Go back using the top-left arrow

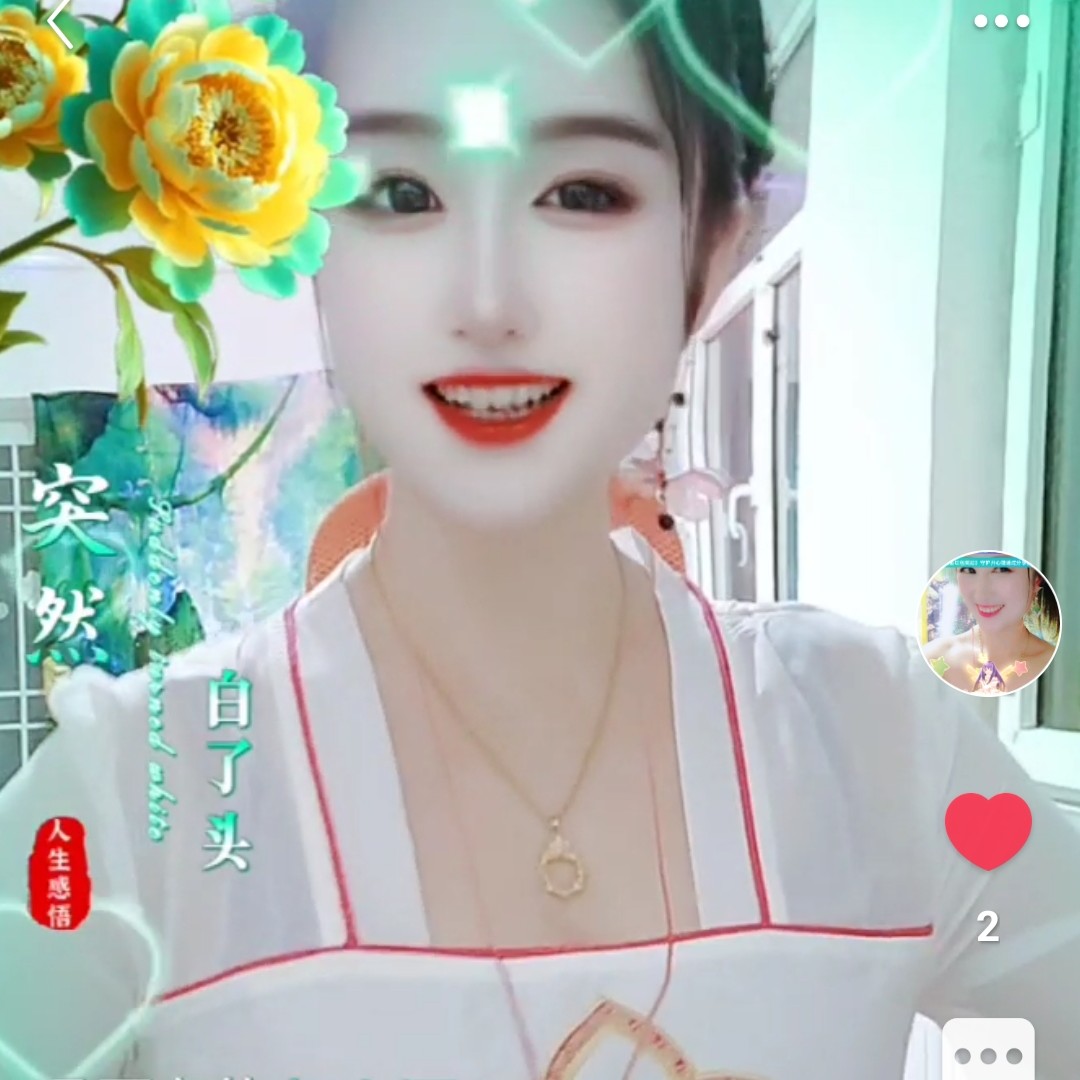click(62, 24)
